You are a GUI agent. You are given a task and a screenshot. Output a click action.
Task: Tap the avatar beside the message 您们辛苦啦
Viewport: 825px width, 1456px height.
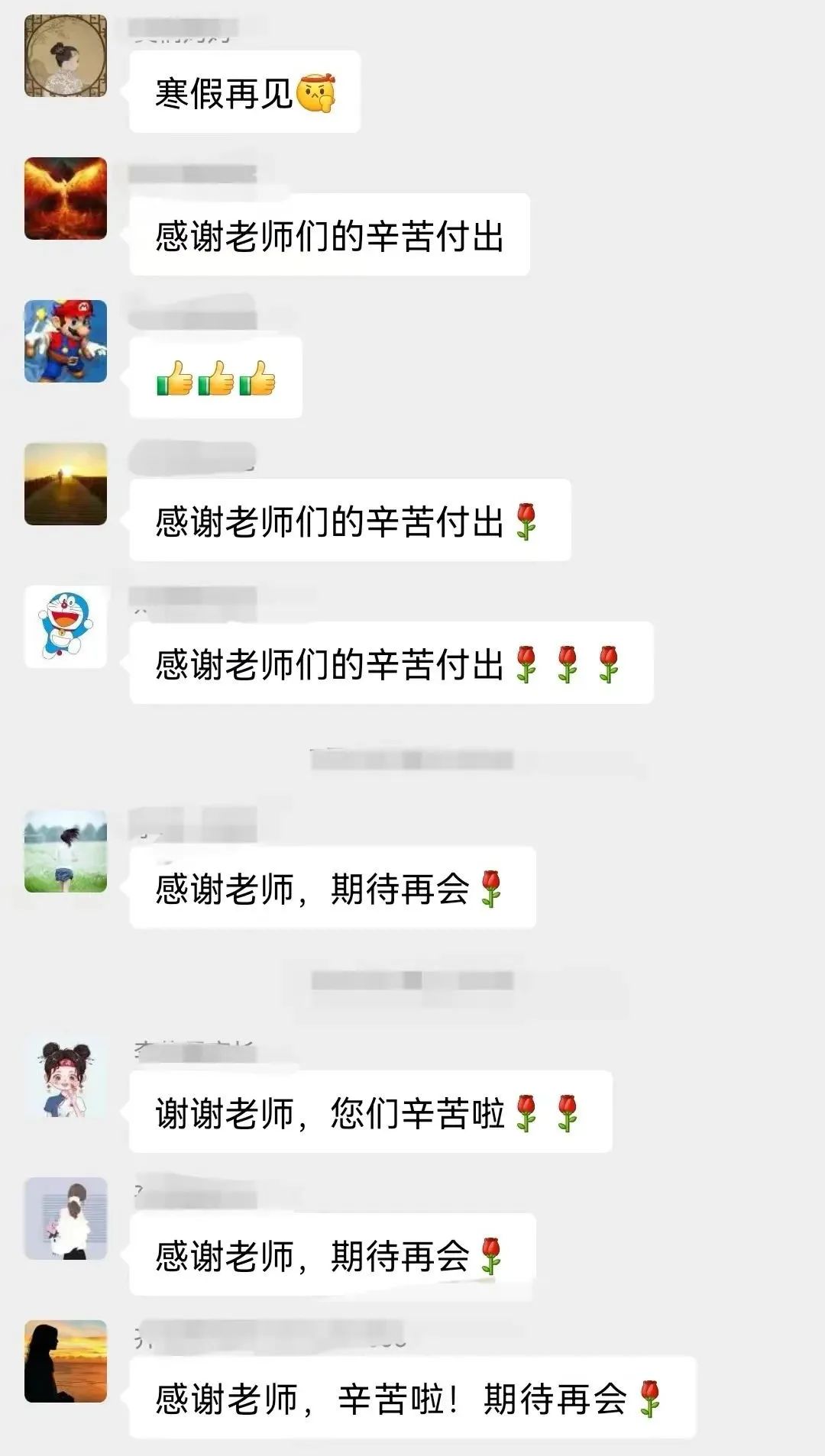point(66,1076)
